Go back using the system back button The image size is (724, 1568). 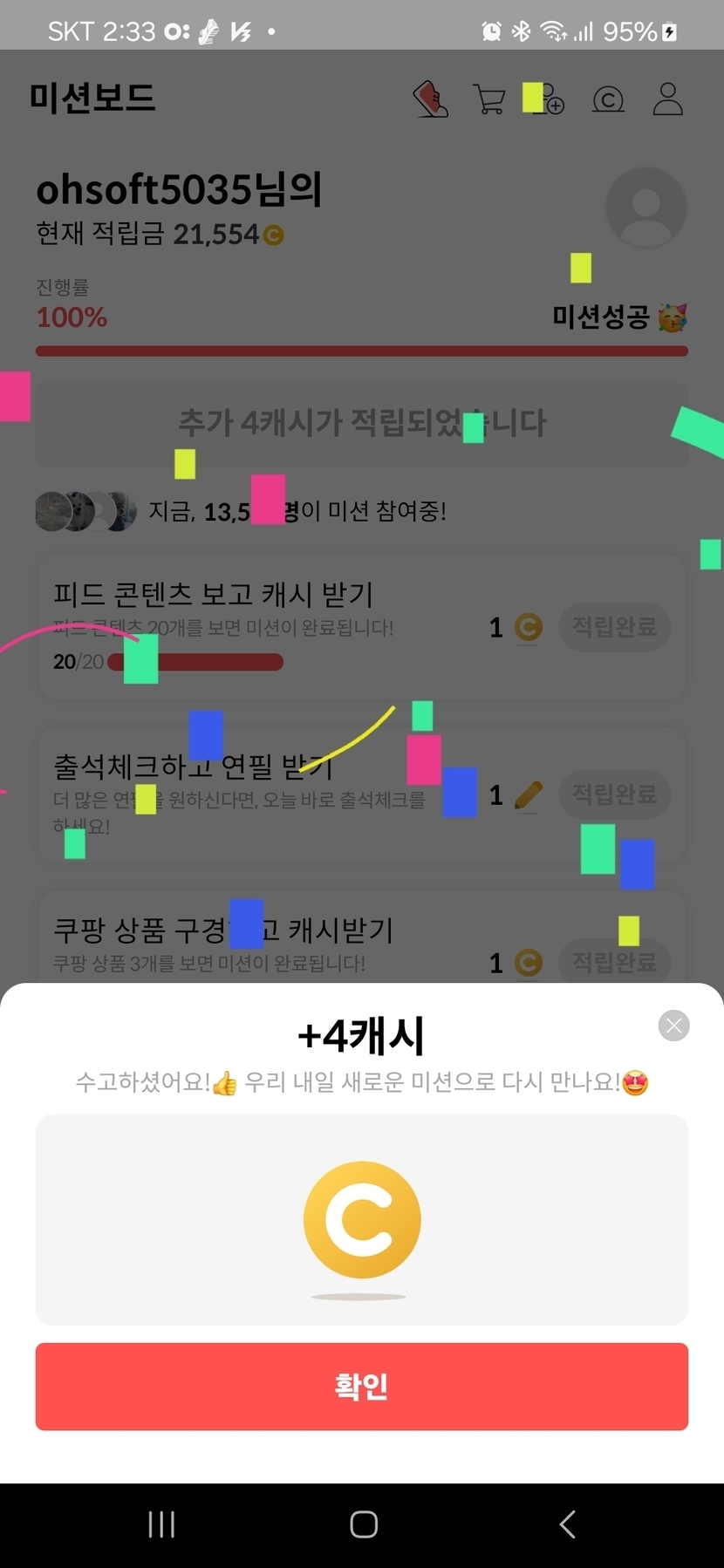point(567,1524)
